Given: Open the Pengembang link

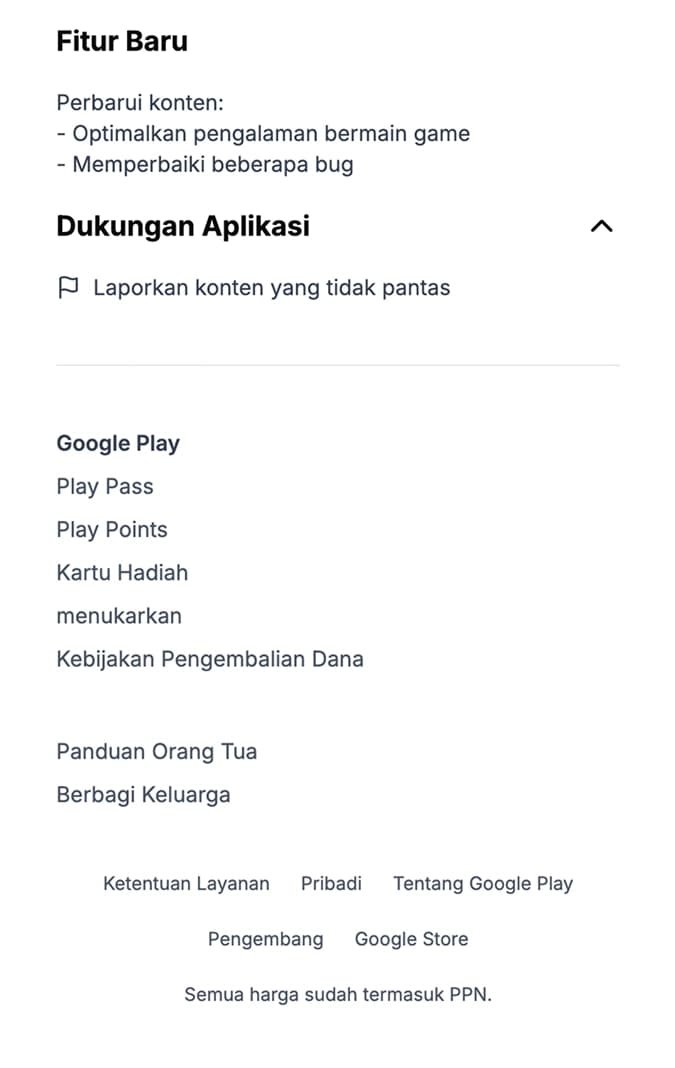Looking at the screenshot, I should [266, 939].
